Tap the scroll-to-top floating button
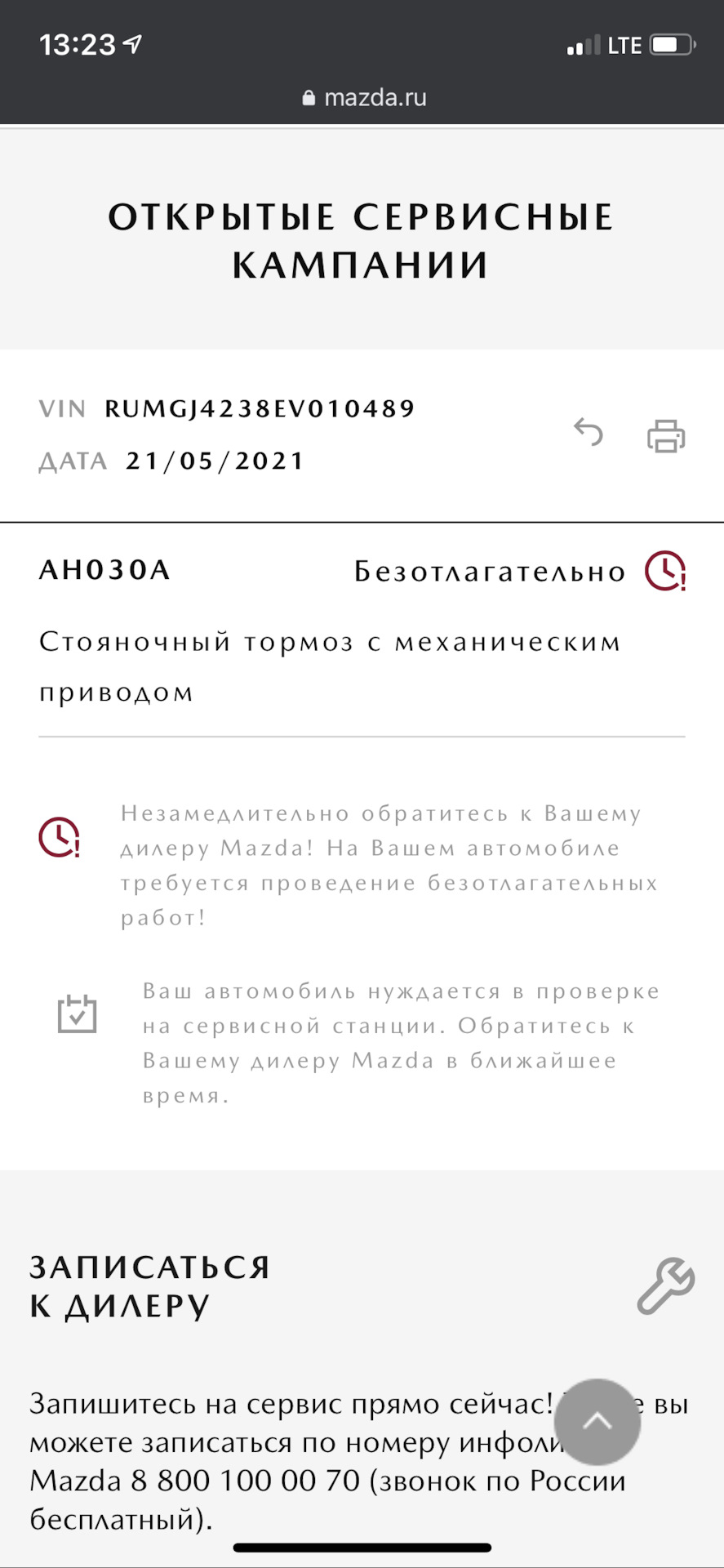 click(597, 1422)
